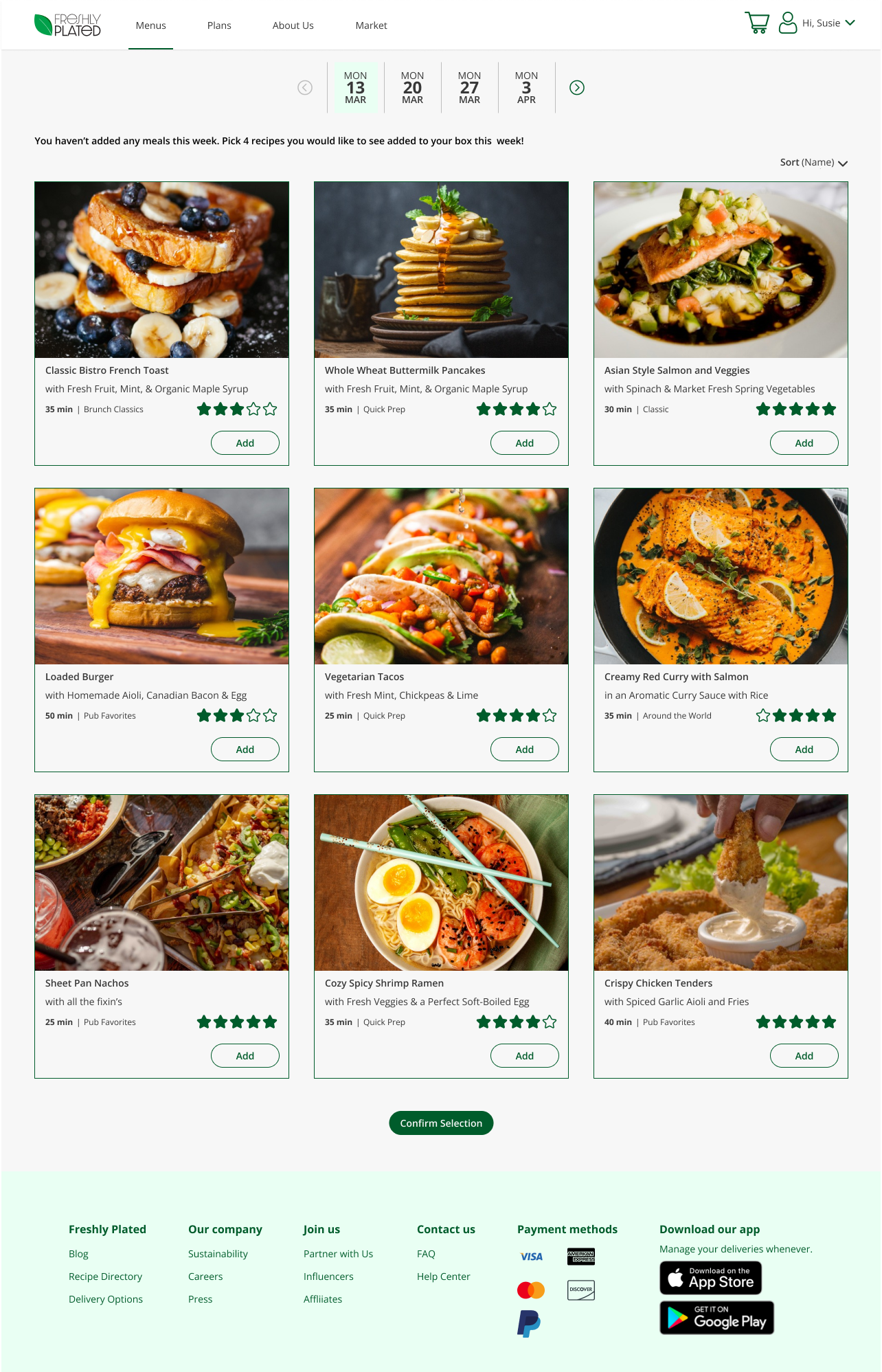Viewport: 882px width, 1372px height.
Task: Add Classic Bistro French Toast to box
Action: coord(245,443)
